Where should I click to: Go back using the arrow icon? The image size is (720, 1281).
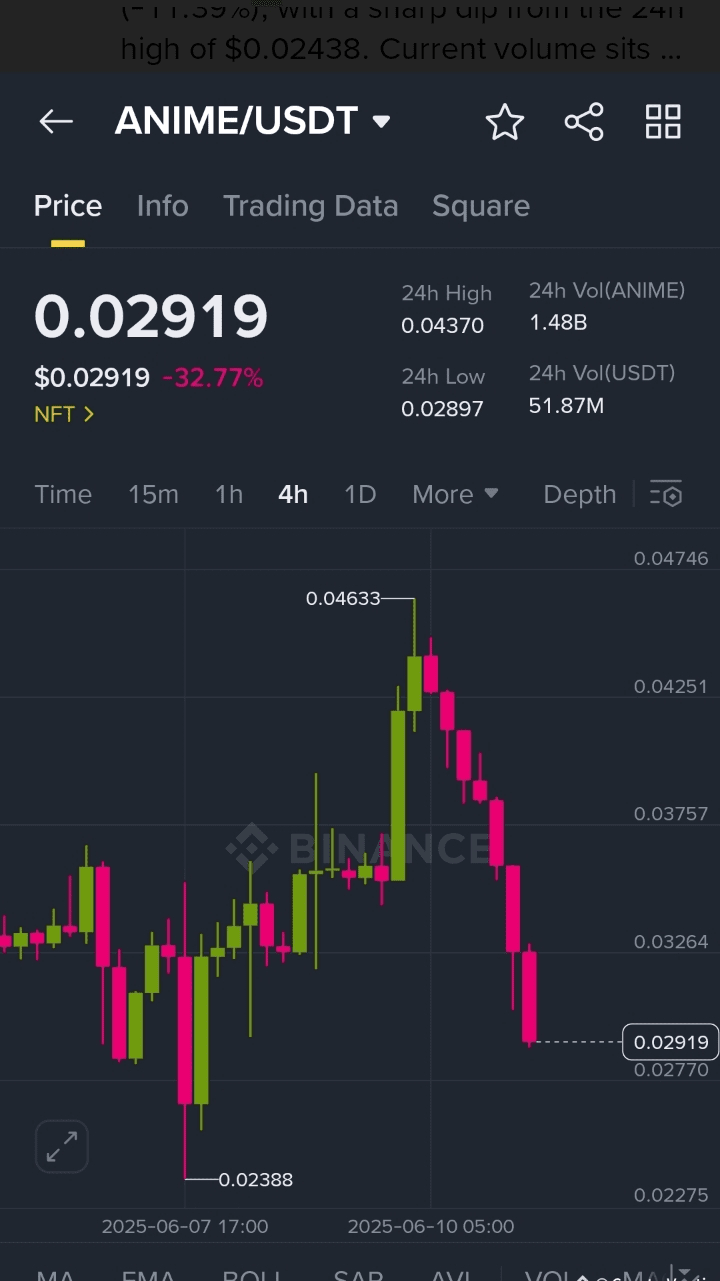56,122
